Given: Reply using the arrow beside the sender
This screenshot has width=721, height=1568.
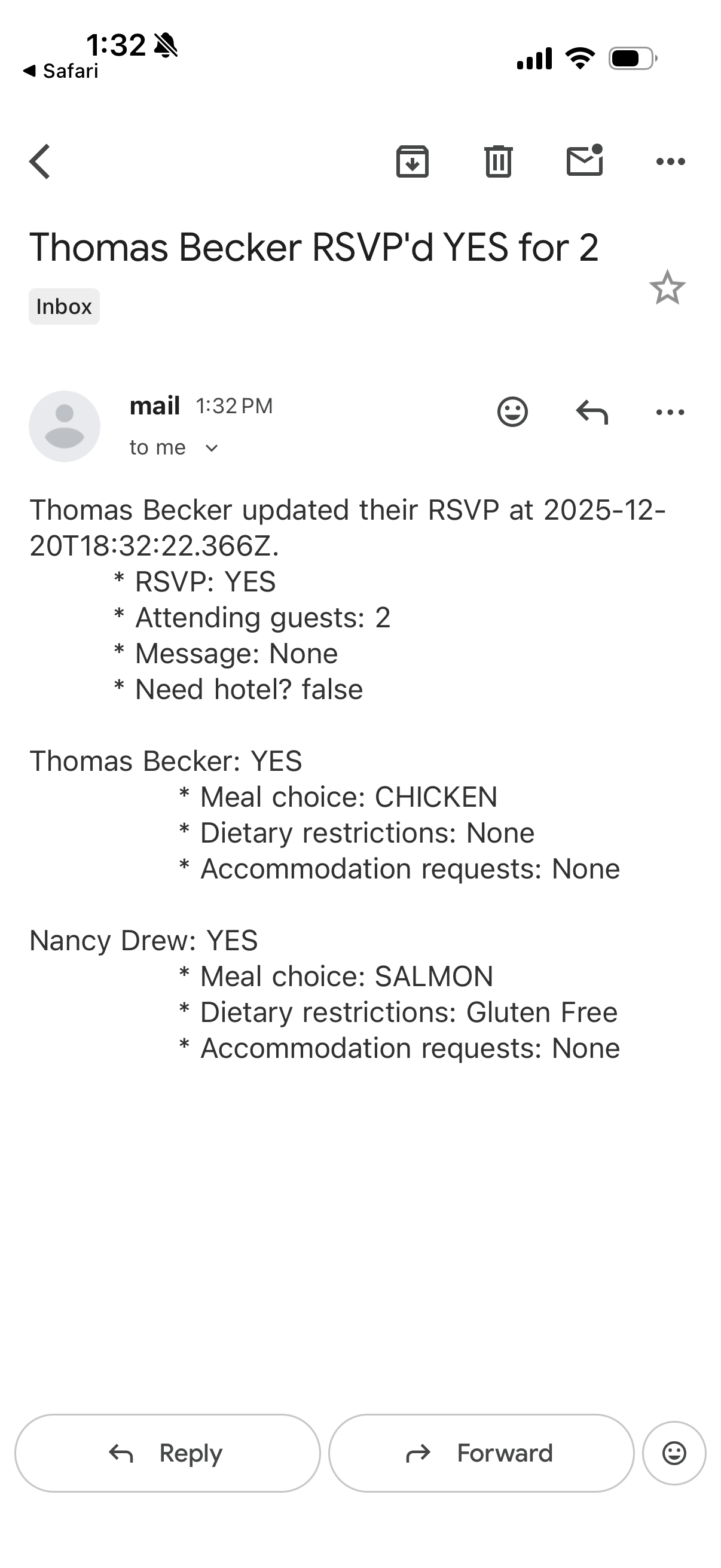Looking at the screenshot, I should (x=592, y=412).
